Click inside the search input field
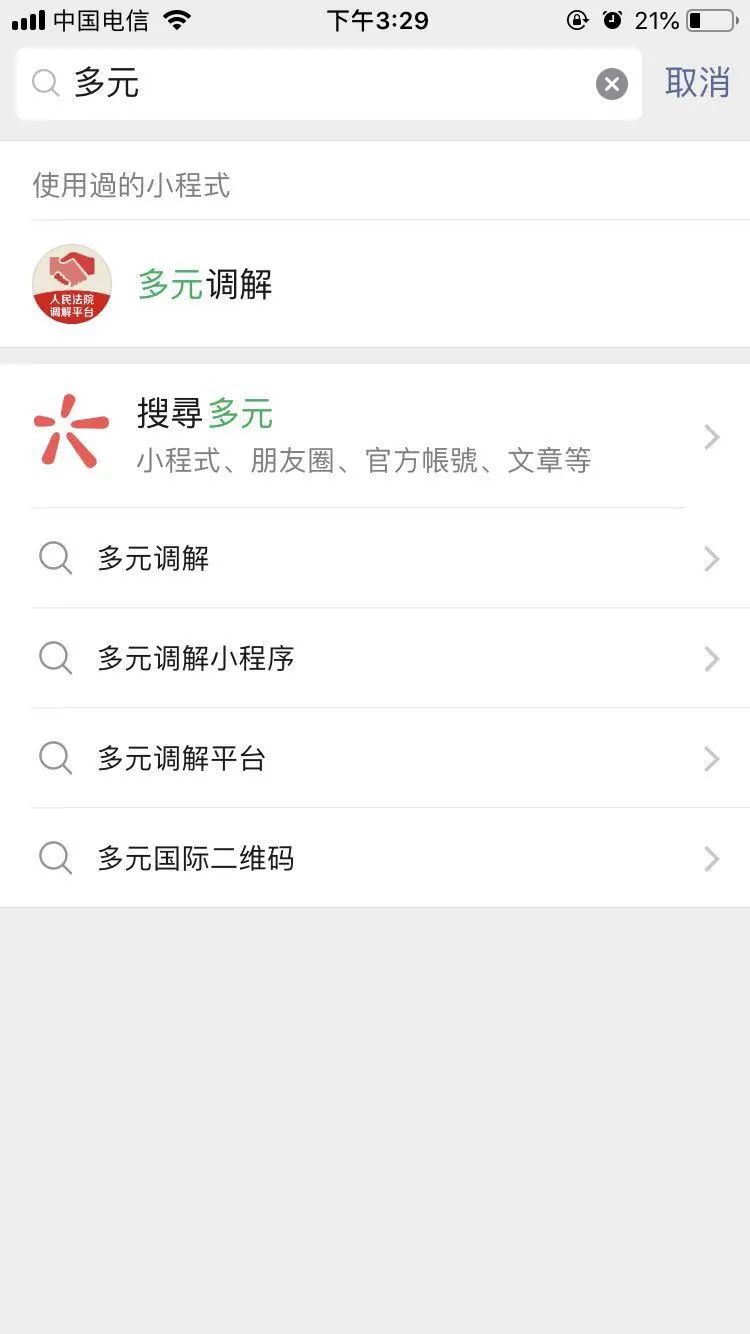This screenshot has width=750, height=1334. pos(300,83)
